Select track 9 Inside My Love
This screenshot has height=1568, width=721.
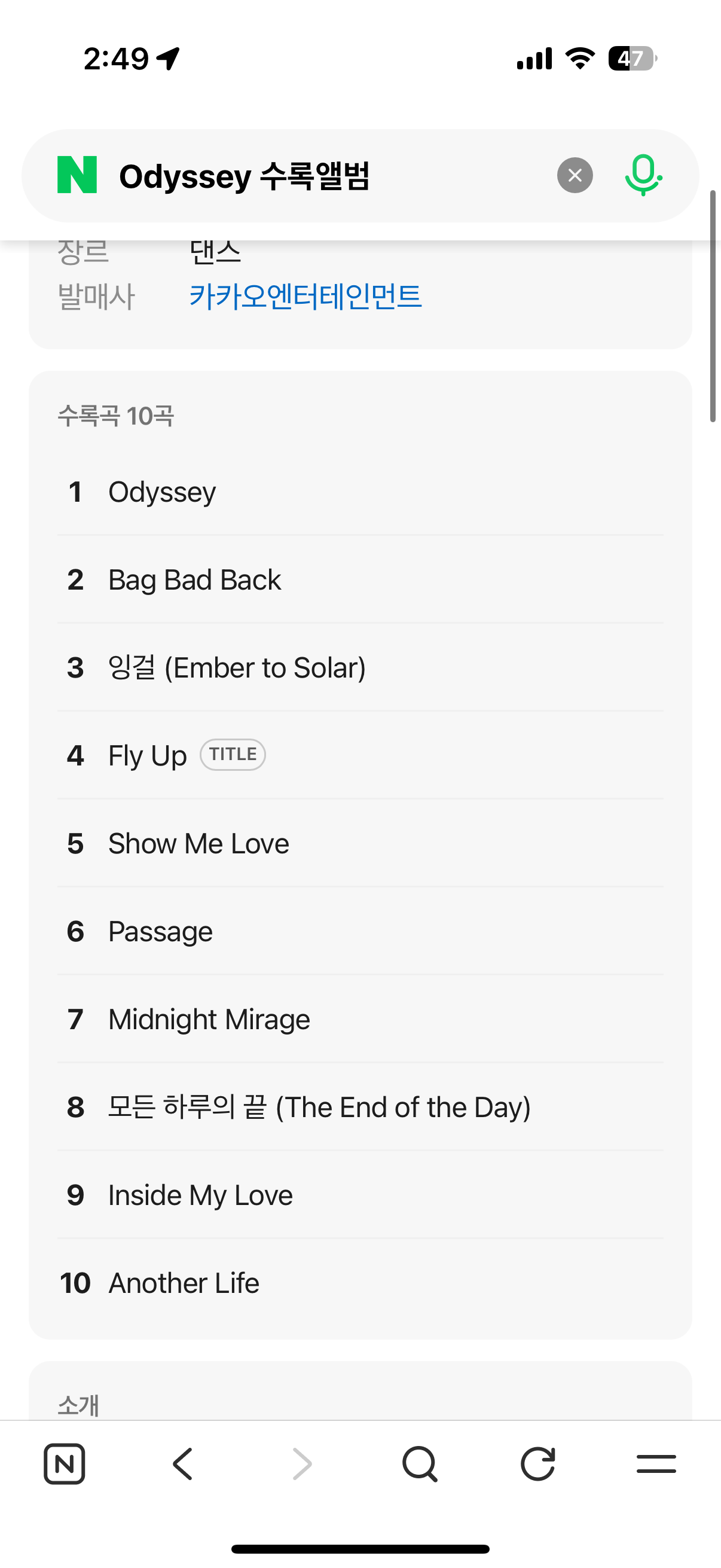click(200, 1195)
